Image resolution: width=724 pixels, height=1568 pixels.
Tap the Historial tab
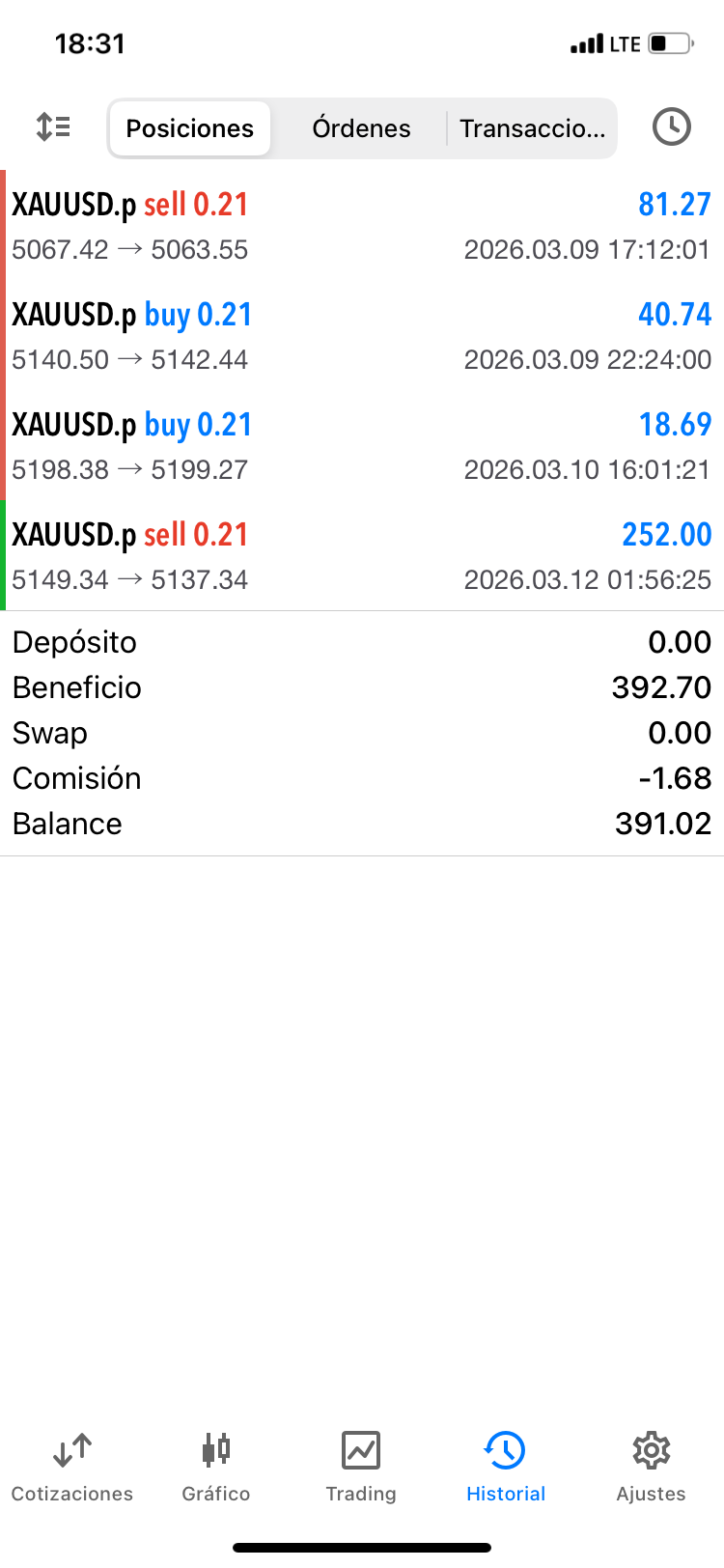506,1467
